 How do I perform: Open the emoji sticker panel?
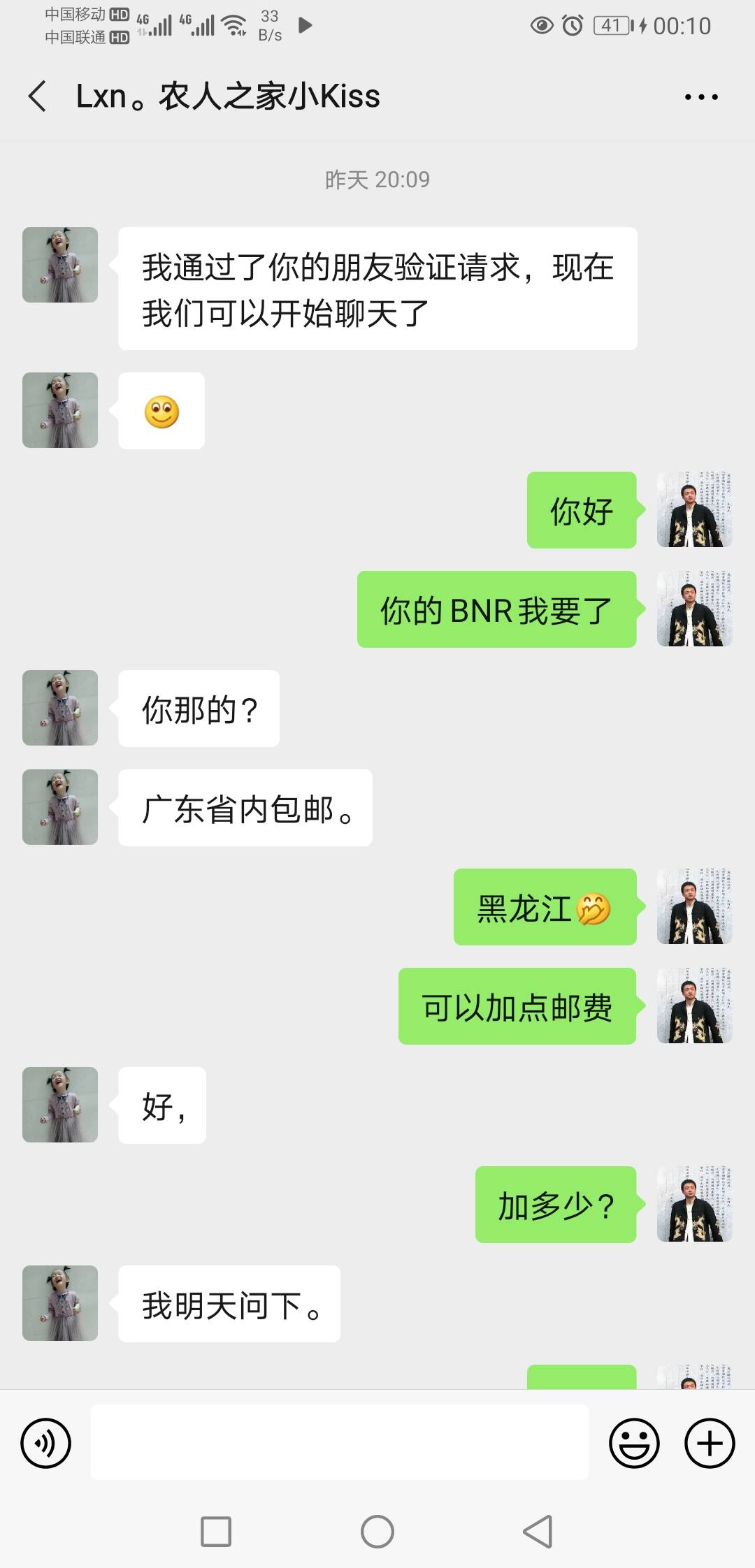[634, 1443]
